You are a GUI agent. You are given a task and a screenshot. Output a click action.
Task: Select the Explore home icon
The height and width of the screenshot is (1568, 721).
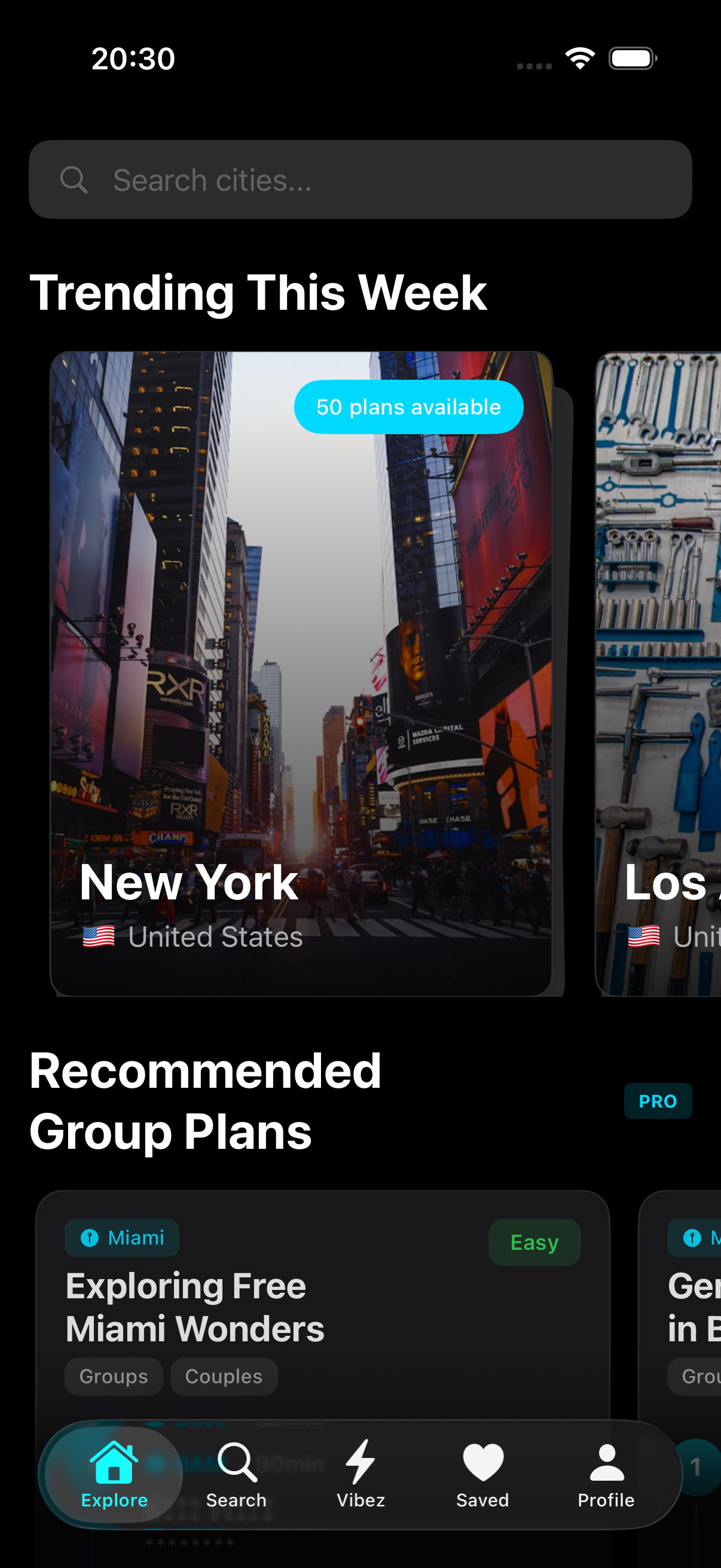click(114, 1463)
